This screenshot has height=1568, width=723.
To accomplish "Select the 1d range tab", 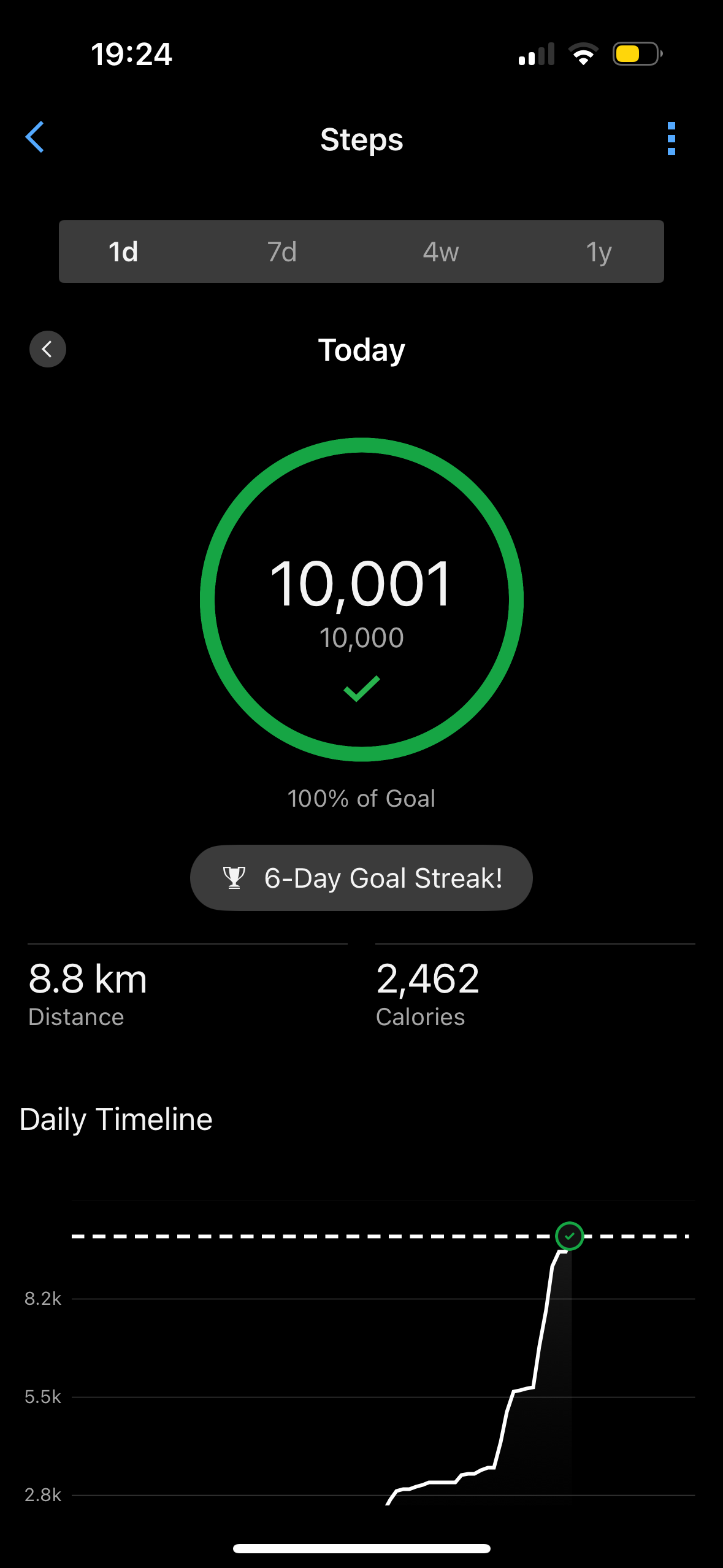I will pos(123,252).
